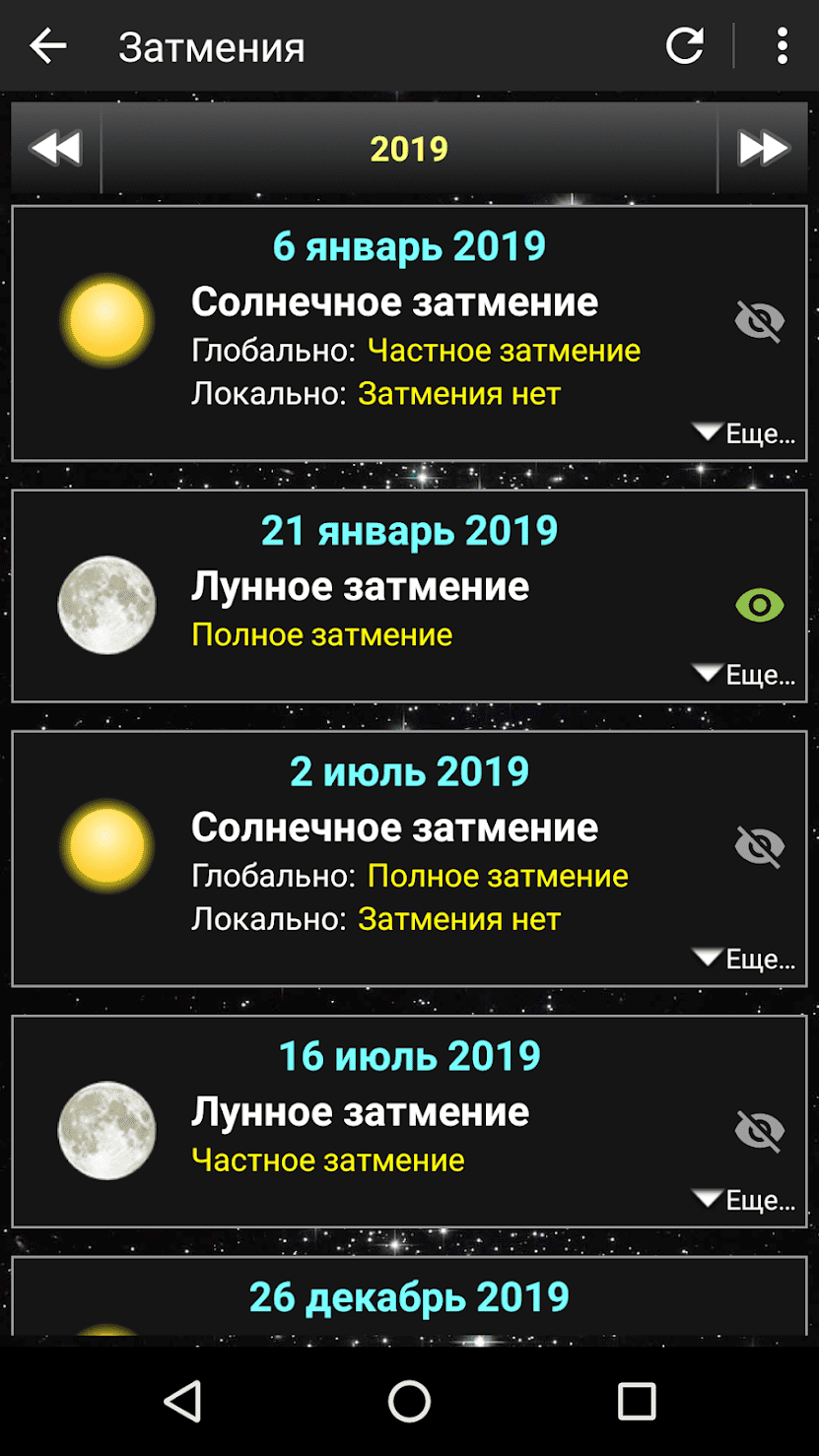Jump to the next year
The height and width of the screenshot is (1456, 819).
pyautogui.click(x=763, y=149)
